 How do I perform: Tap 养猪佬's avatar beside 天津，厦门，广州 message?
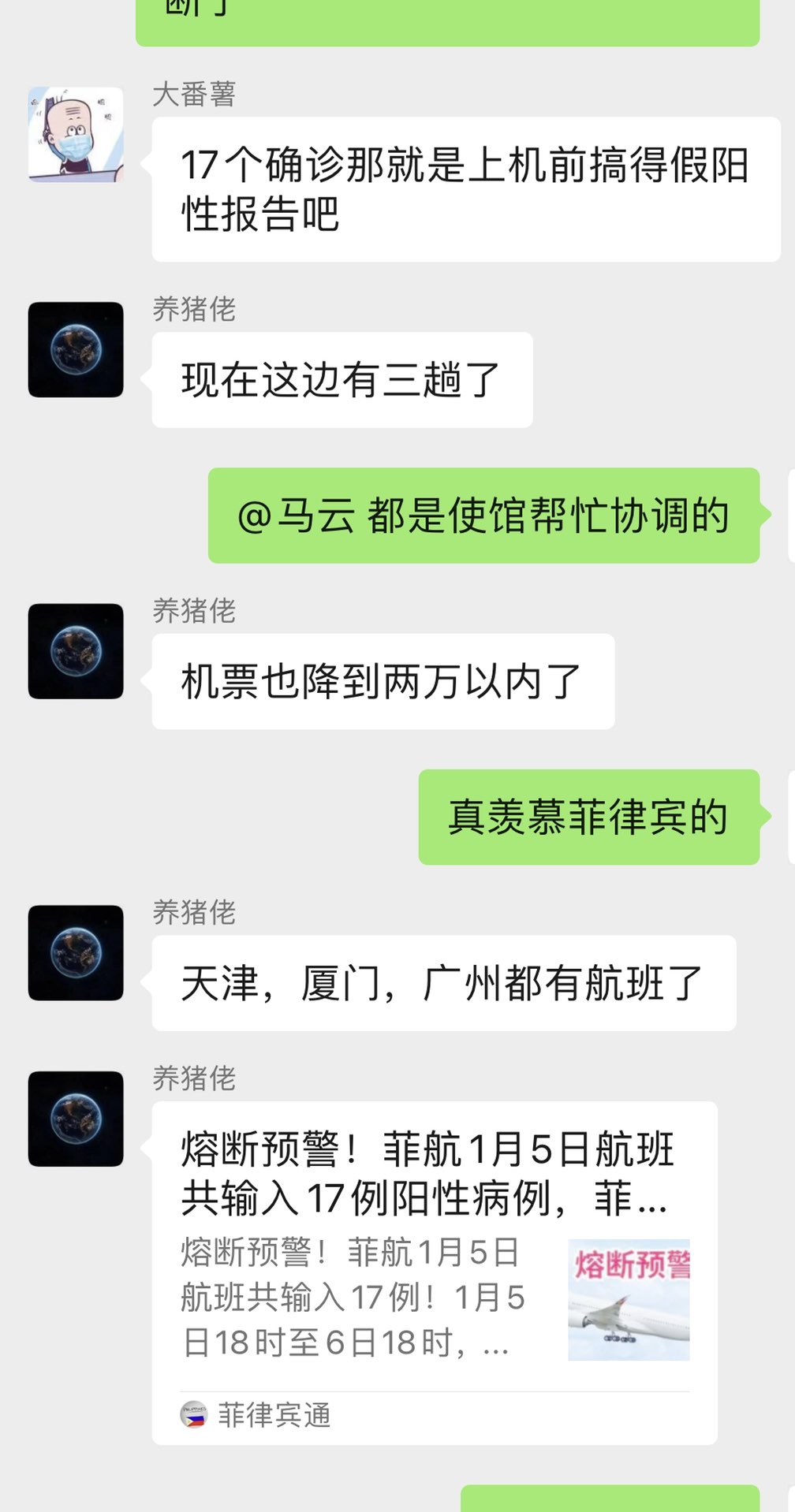point(76,952)
